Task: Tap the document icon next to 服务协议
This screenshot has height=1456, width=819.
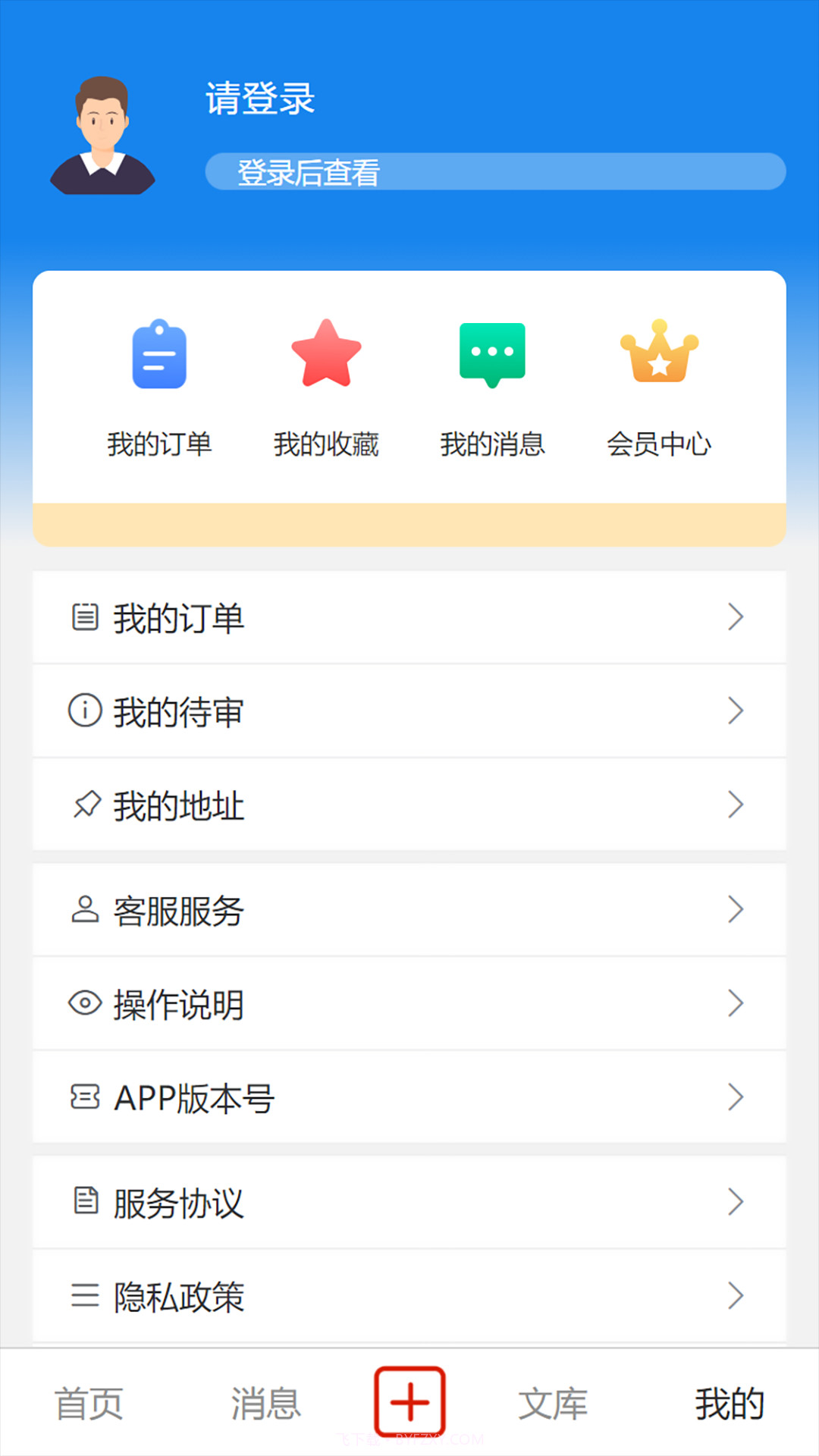Action: [85, 1201]
